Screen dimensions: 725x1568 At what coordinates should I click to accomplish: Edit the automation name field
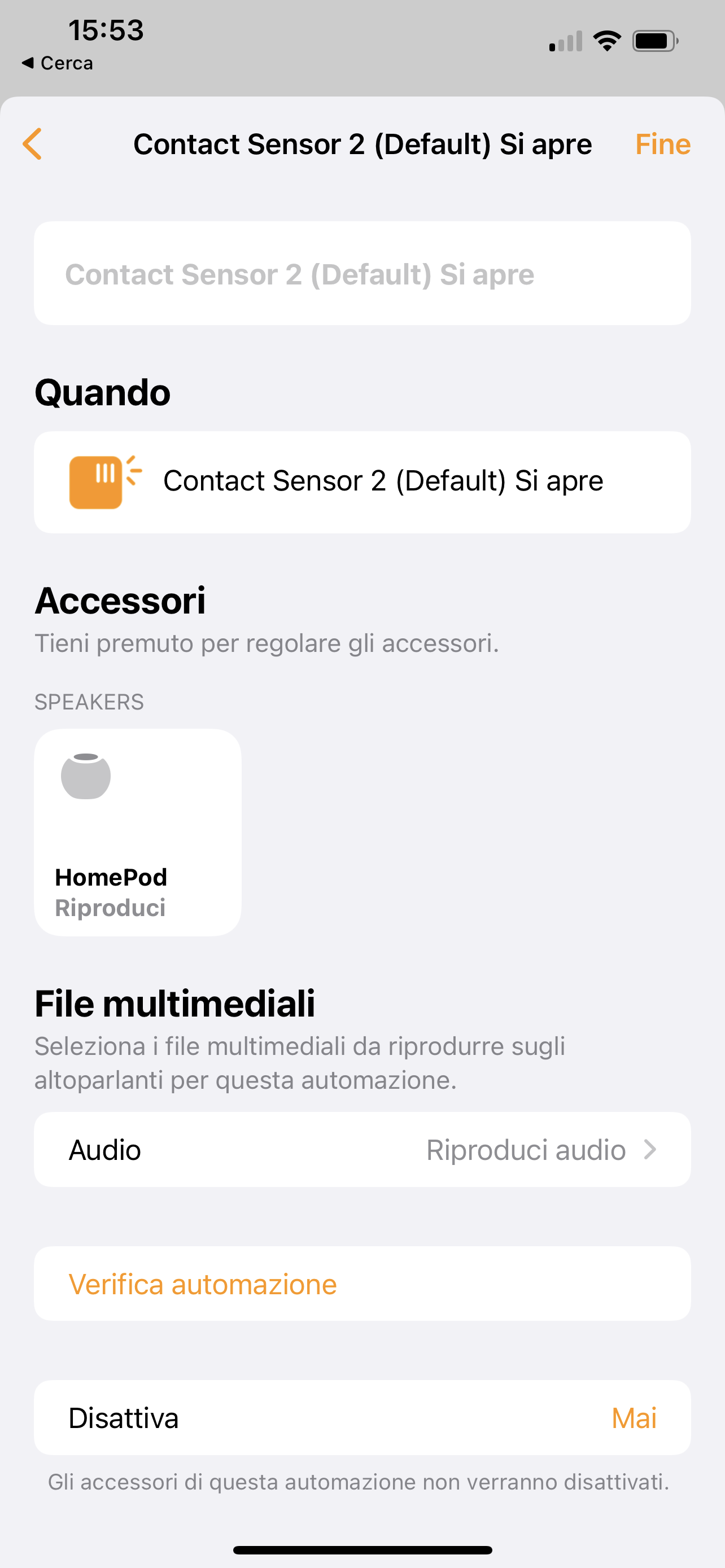click(x=362, y=273)
